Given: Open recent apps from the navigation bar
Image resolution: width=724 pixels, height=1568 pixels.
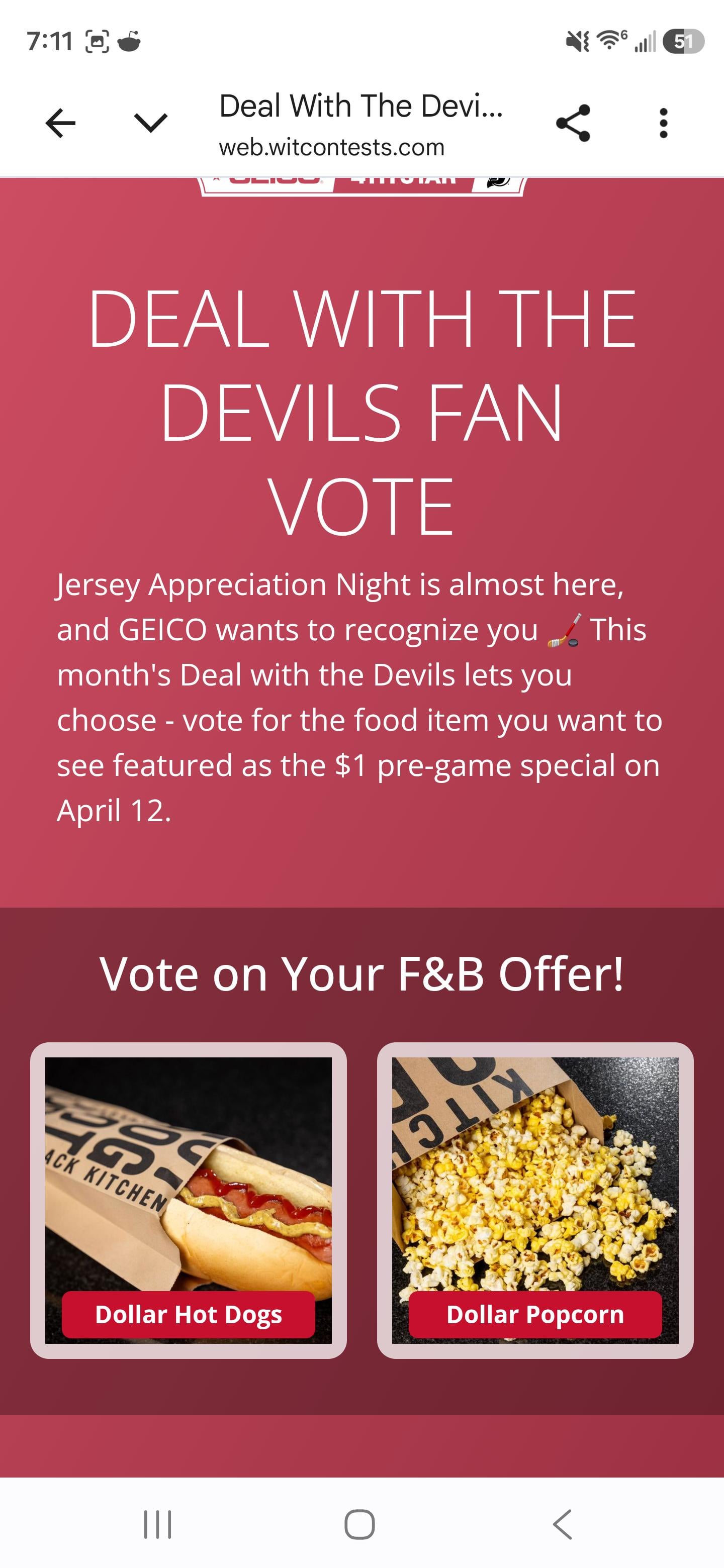Looking at the screenshot, I should click(158, 1524).
